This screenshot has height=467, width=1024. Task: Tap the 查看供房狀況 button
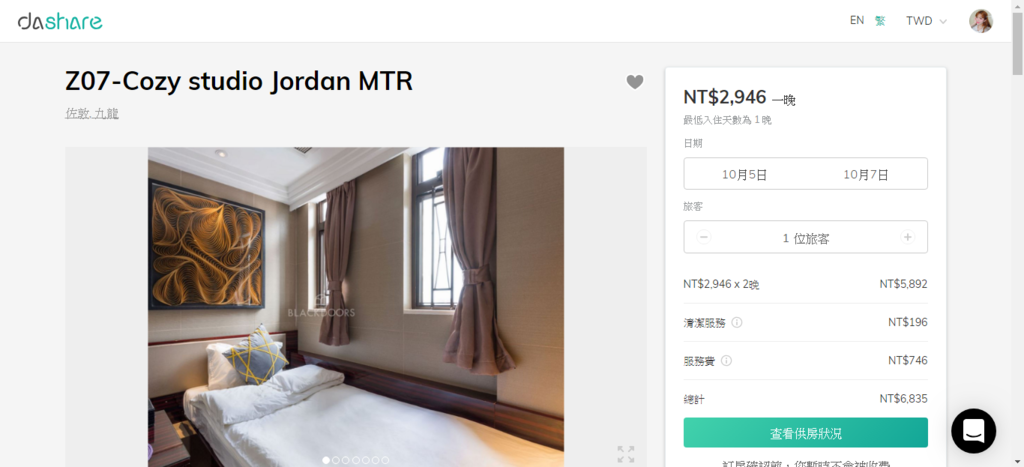click(x=805, y=433)
